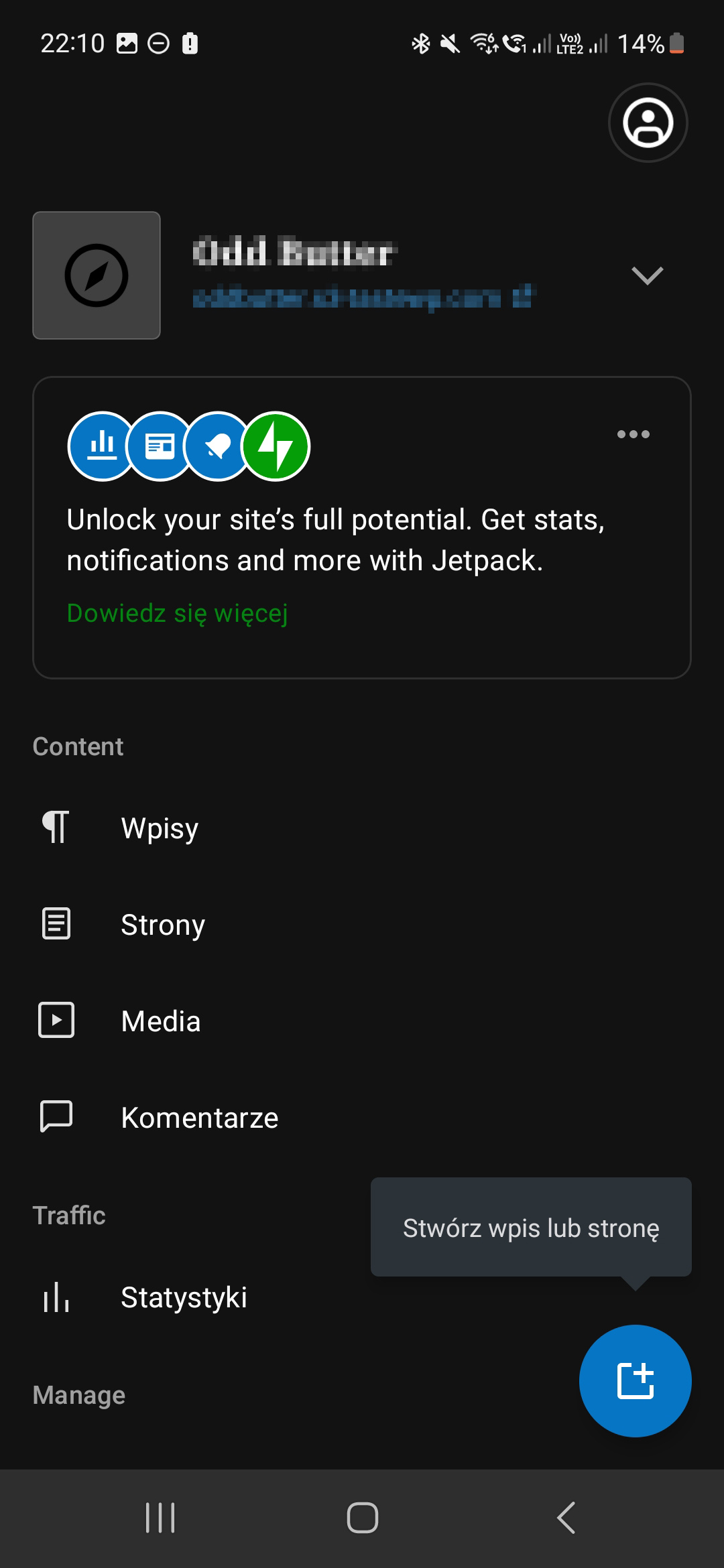Open Jetpack card's three-dot menu
724x1568 pixels.
pos(633,434)
